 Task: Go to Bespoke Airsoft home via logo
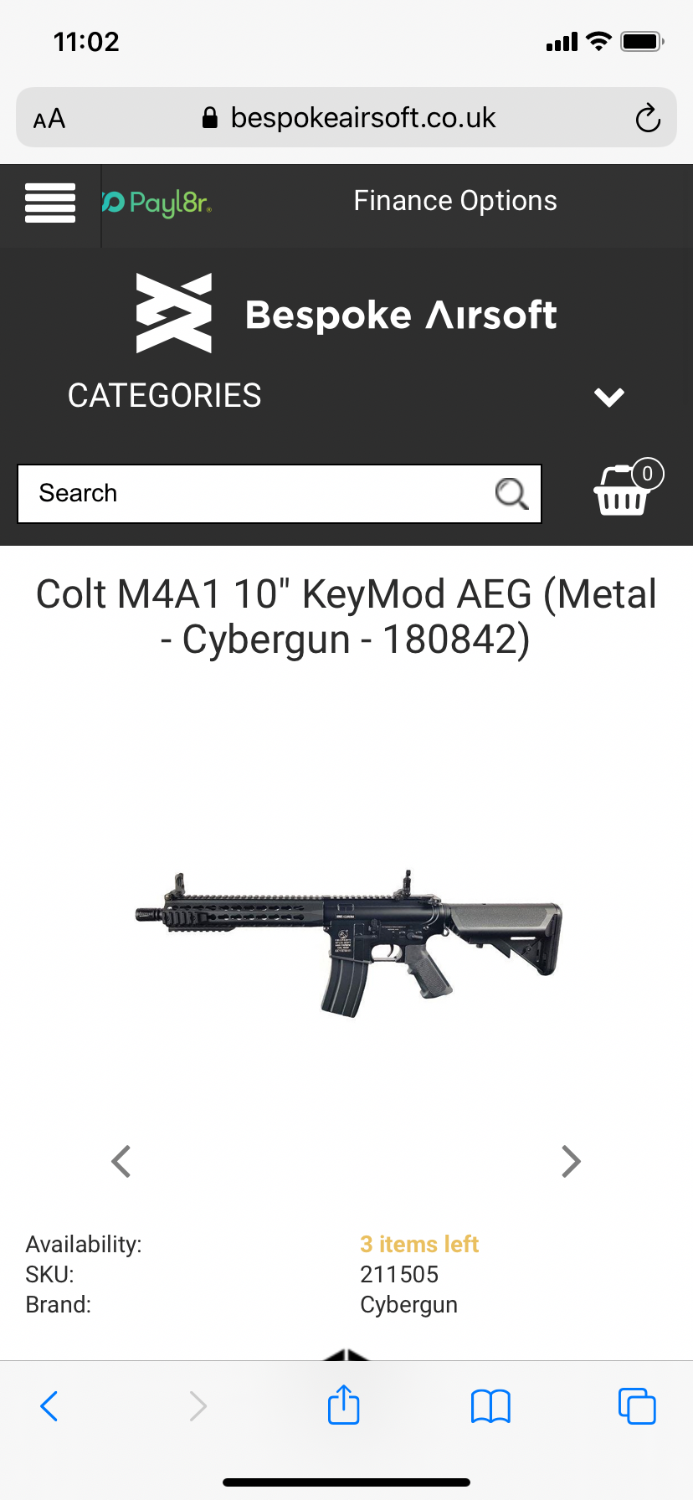[346, 315]
